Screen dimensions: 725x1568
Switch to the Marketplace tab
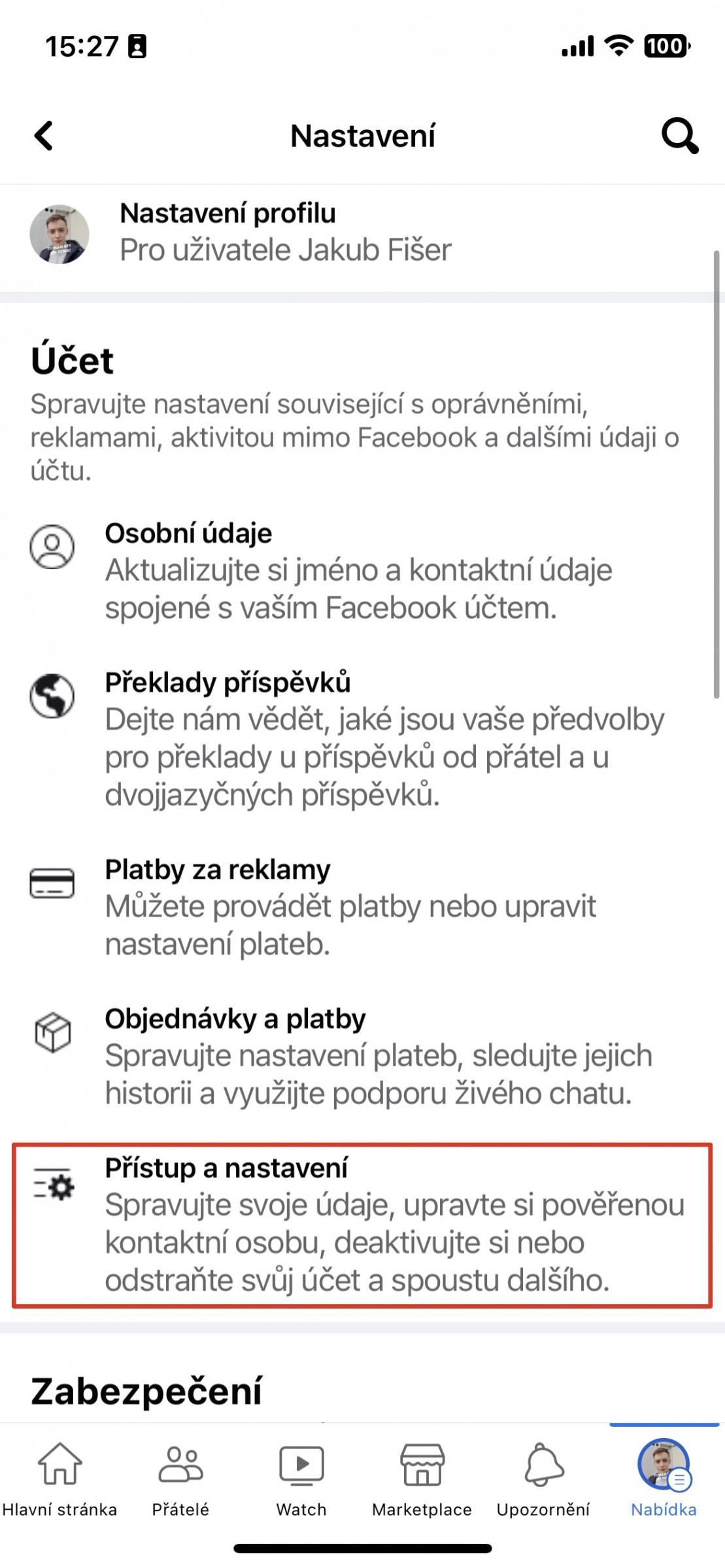[x=422, y=1479]
